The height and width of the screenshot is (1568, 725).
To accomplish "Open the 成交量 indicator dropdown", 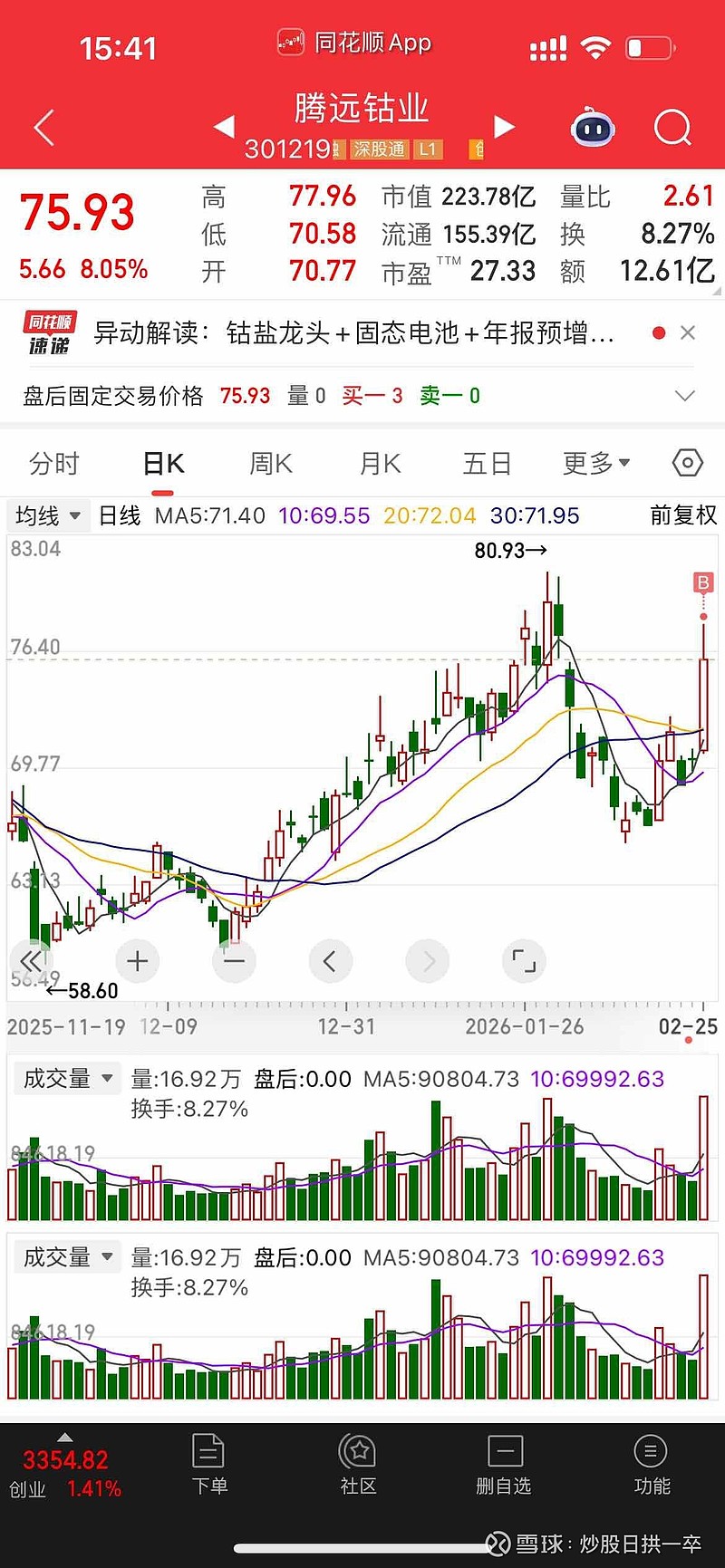I will point(66,1078).
